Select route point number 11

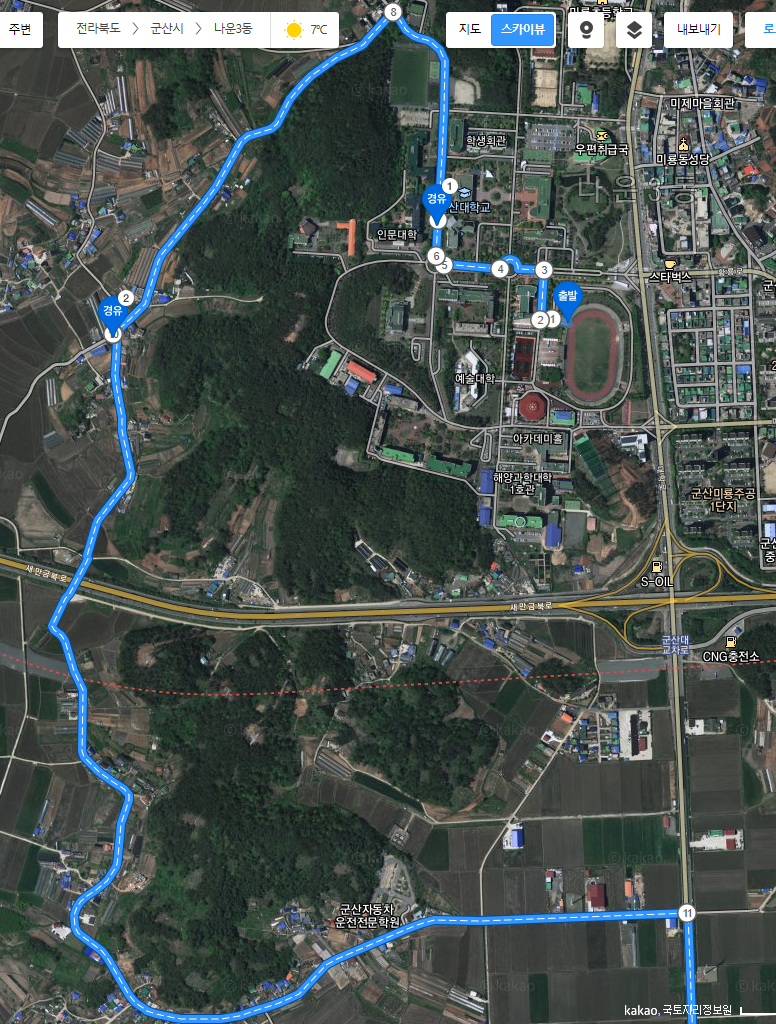click(x=686, y=912)
